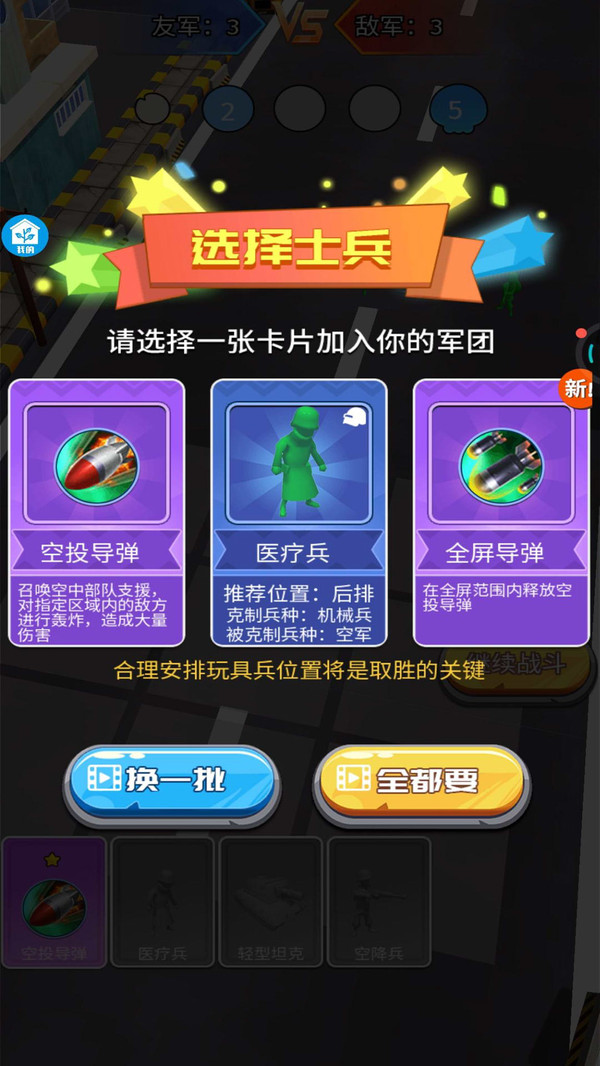600x1066 pixels.
Task: Choose the 医疗兵 soldier card
Action: [299, 512]
